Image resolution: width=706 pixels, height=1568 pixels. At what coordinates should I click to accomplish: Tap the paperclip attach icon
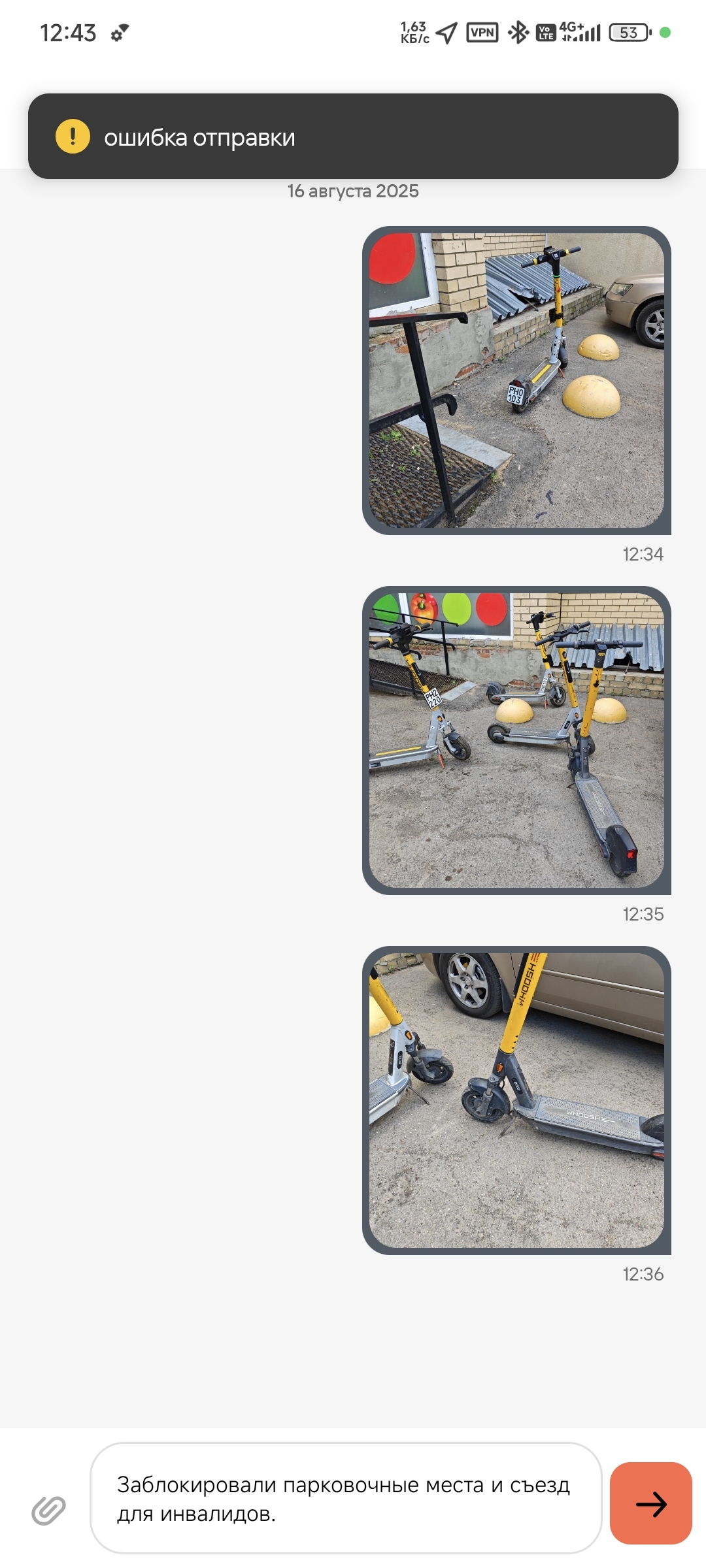coord(49,1510)
